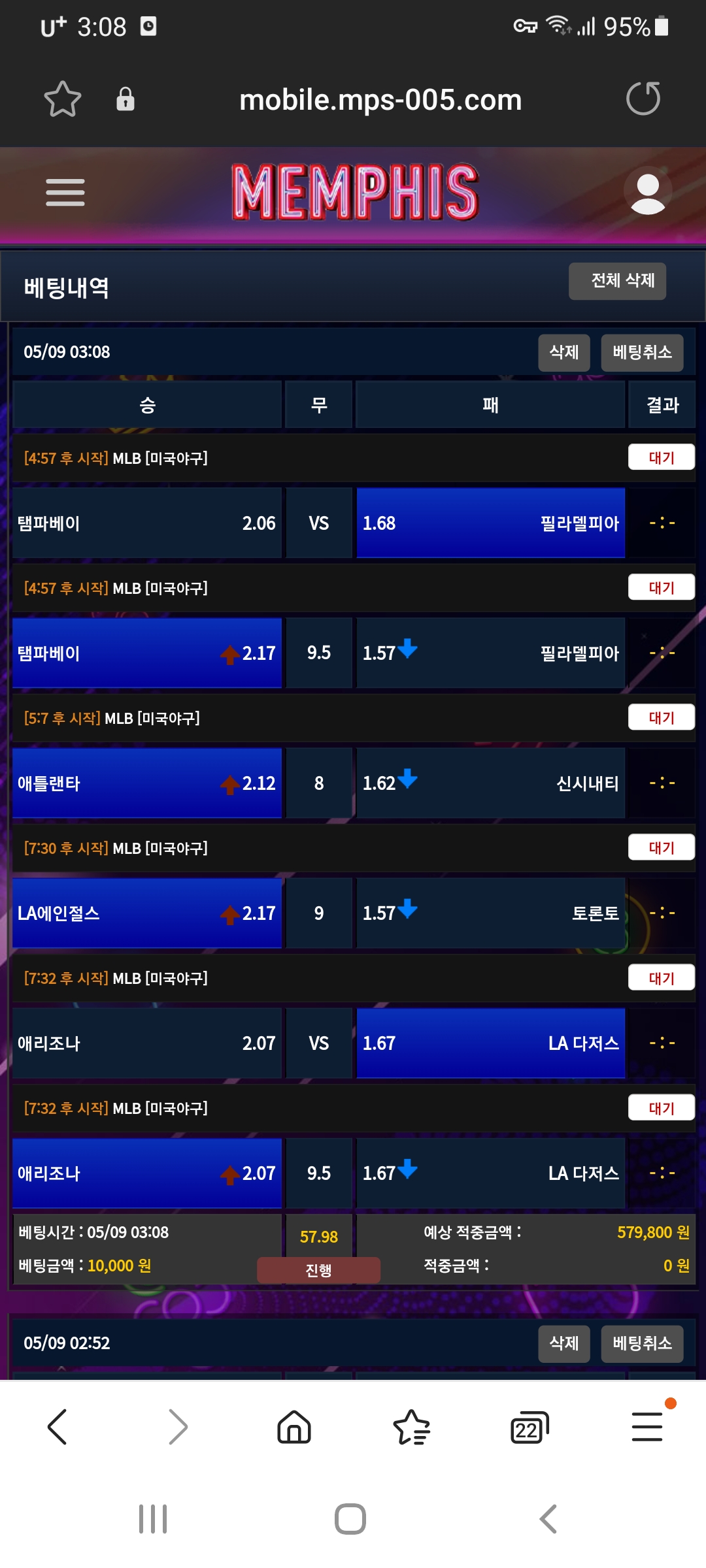Open the hamburger menu
Viewport: 706px width, 1568px height.
[x=65, y=193]
